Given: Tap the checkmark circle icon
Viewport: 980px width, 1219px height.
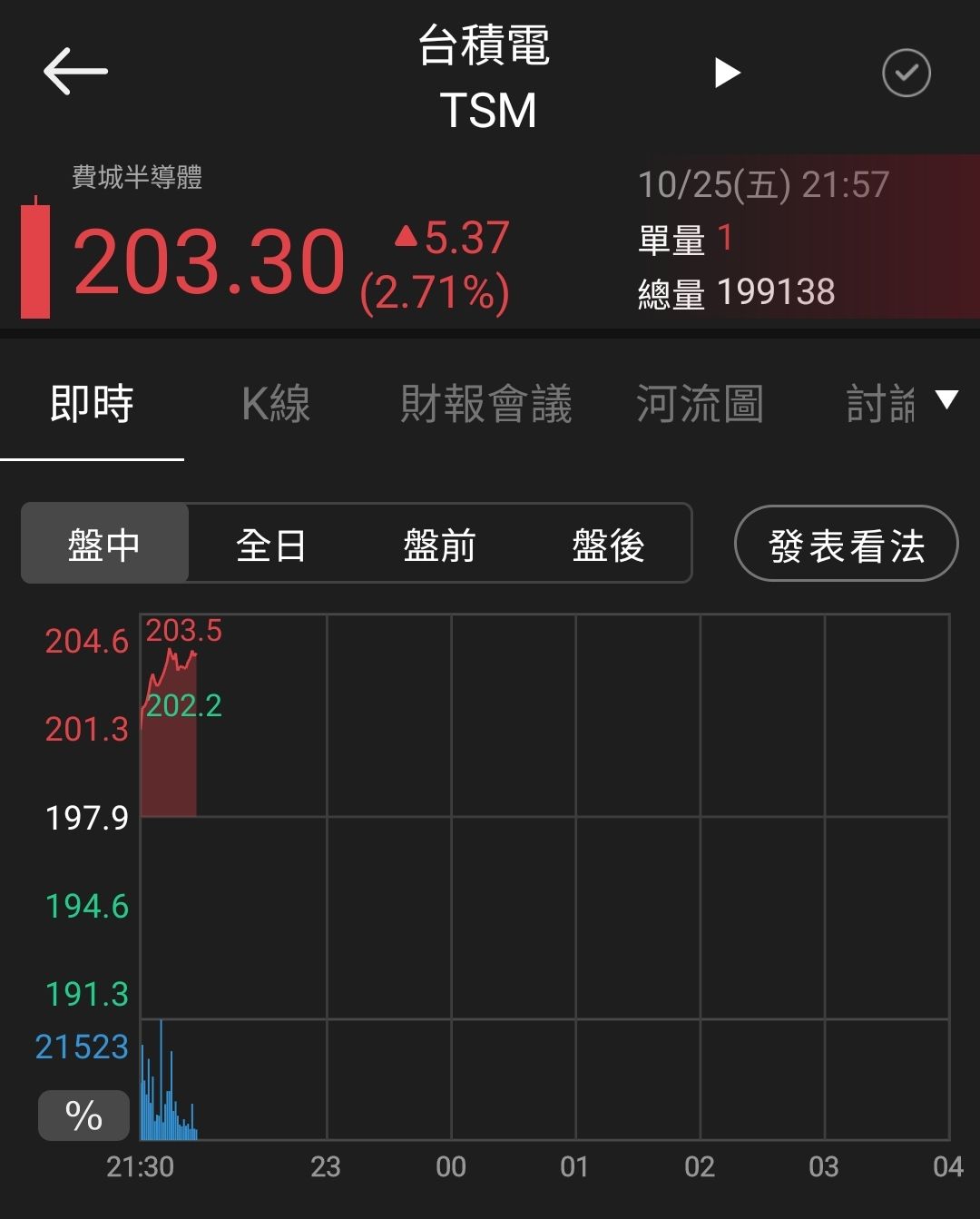Looking at the screenshot, I should pyautogui.click(x=906, y=73).
